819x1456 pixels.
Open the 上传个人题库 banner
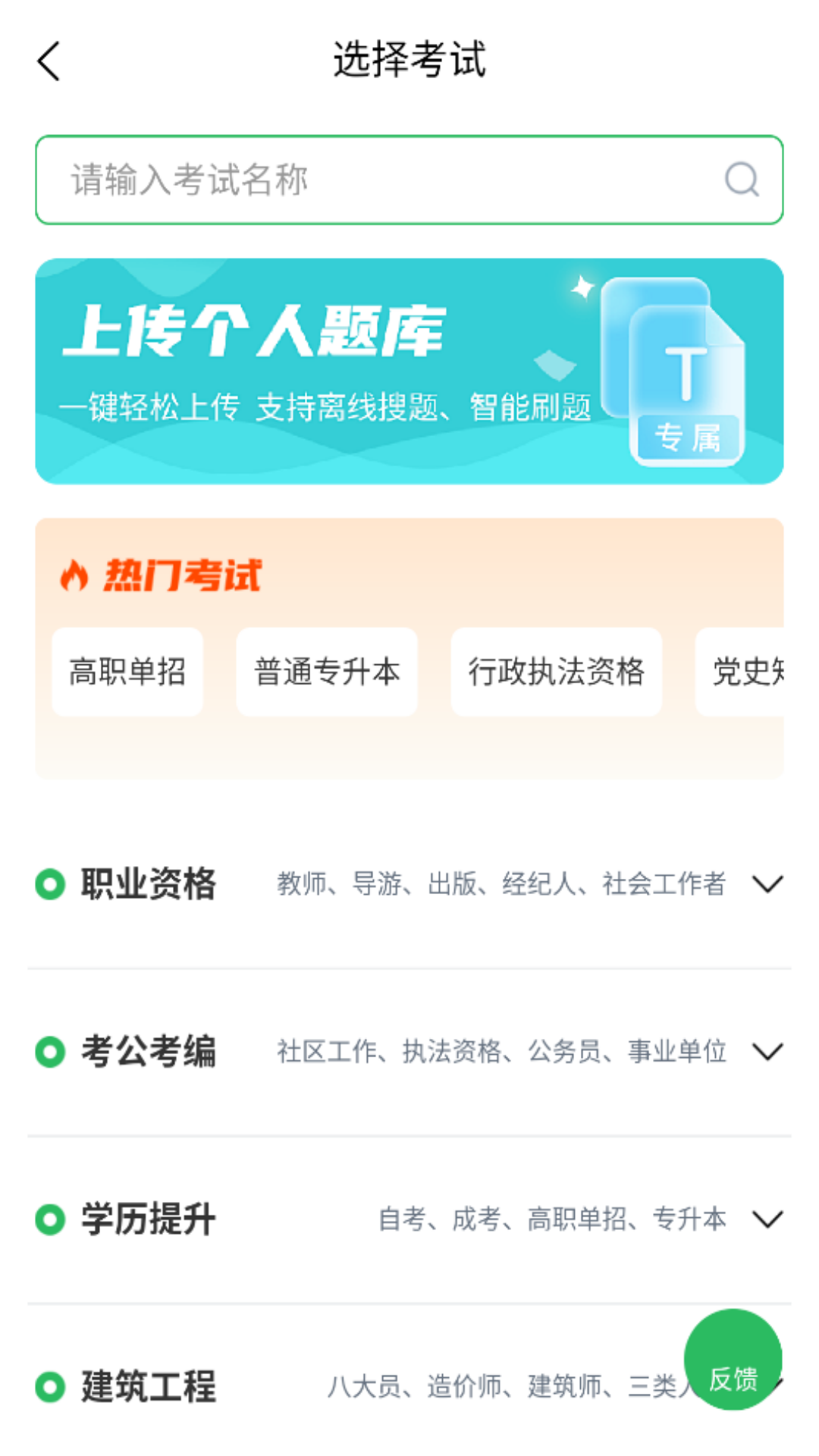coord(409,372)
